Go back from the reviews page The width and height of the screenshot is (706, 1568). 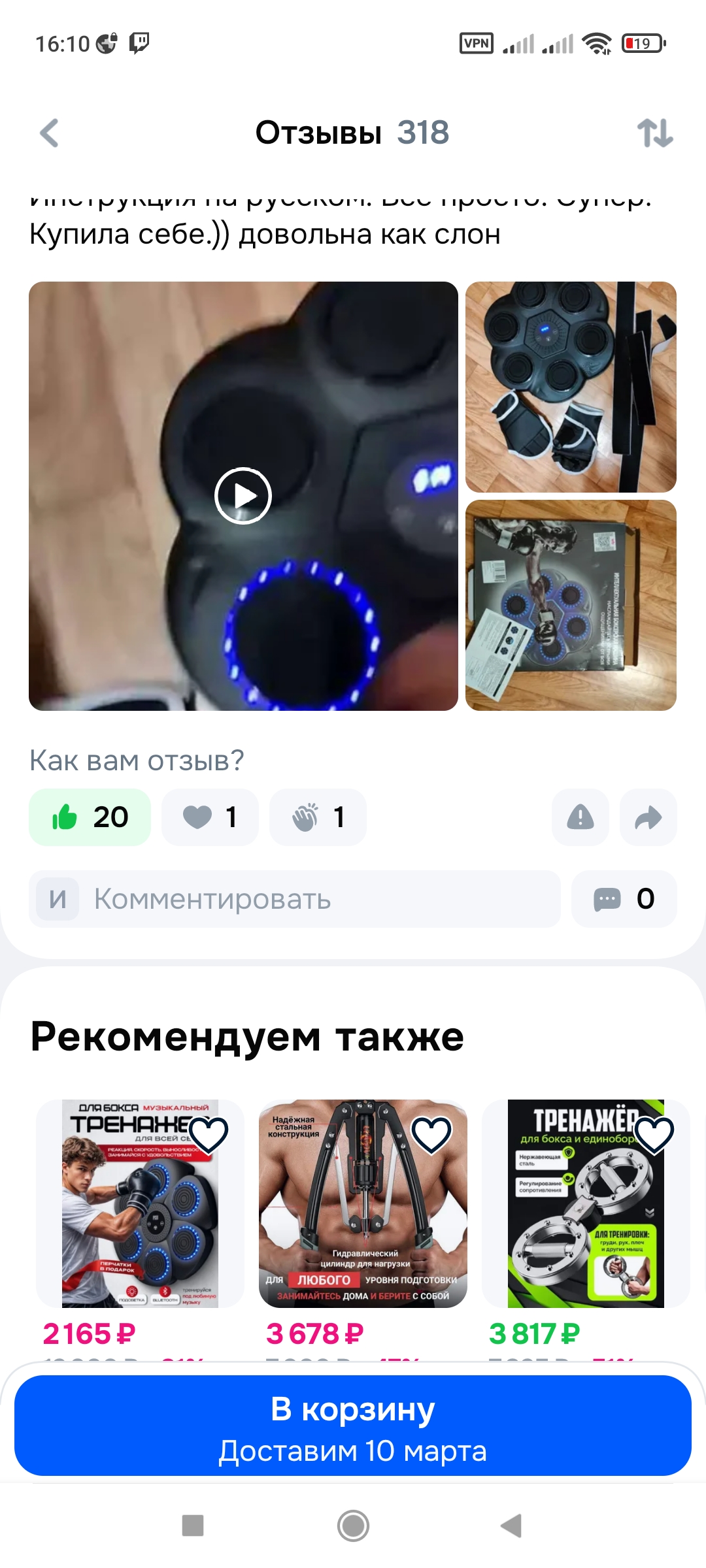click(50, 133)
